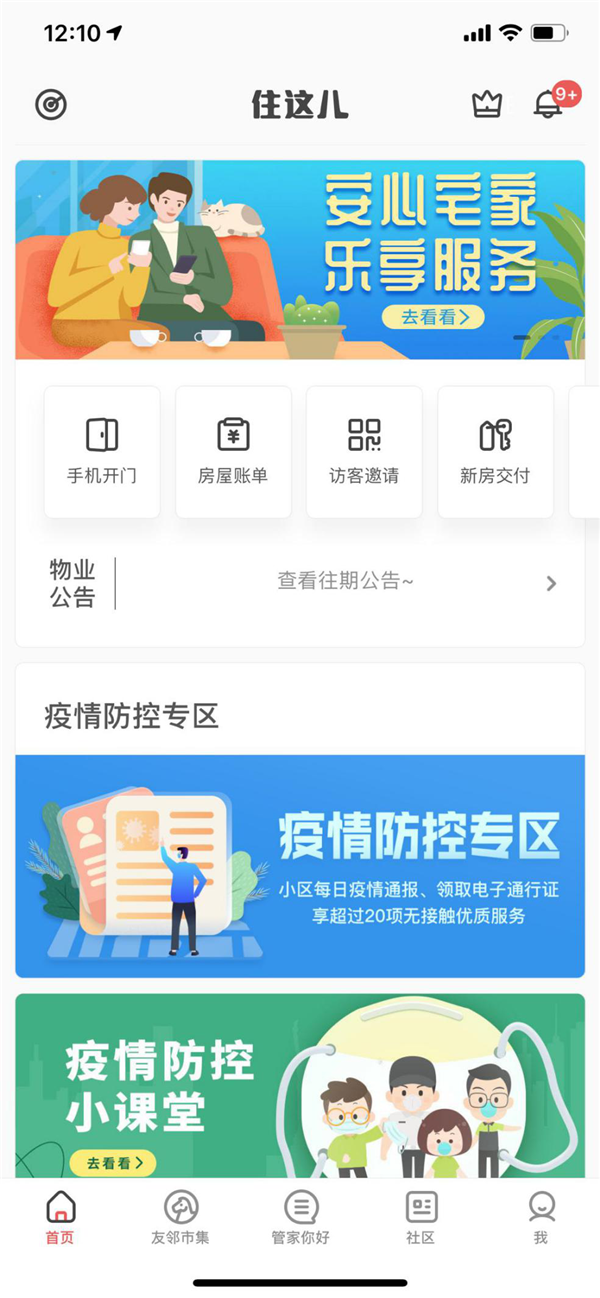Switch to the 首页 tab
Screen dimensions: 600x1298
pyautogui.click(x=60, y=1218)
